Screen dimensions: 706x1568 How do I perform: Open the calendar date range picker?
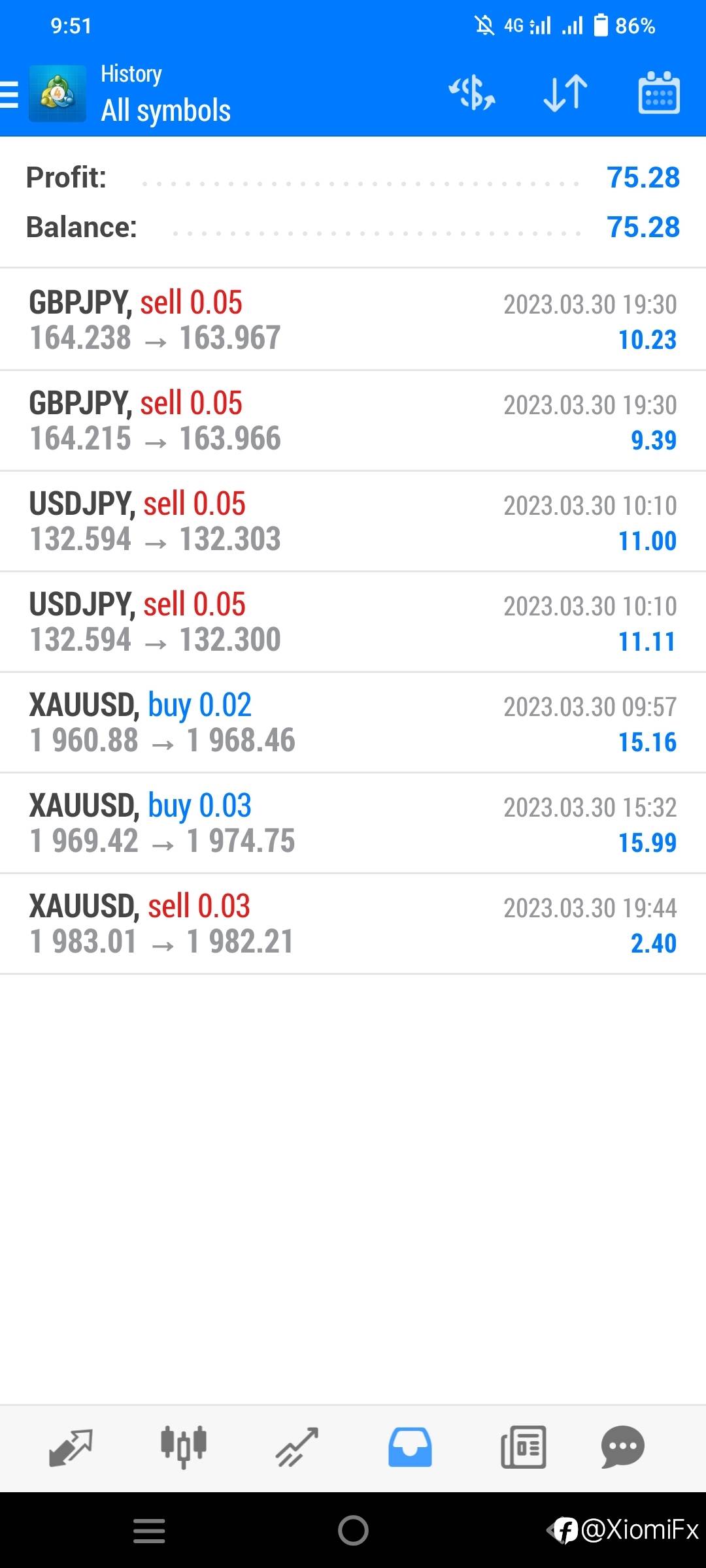pos(658,93)
